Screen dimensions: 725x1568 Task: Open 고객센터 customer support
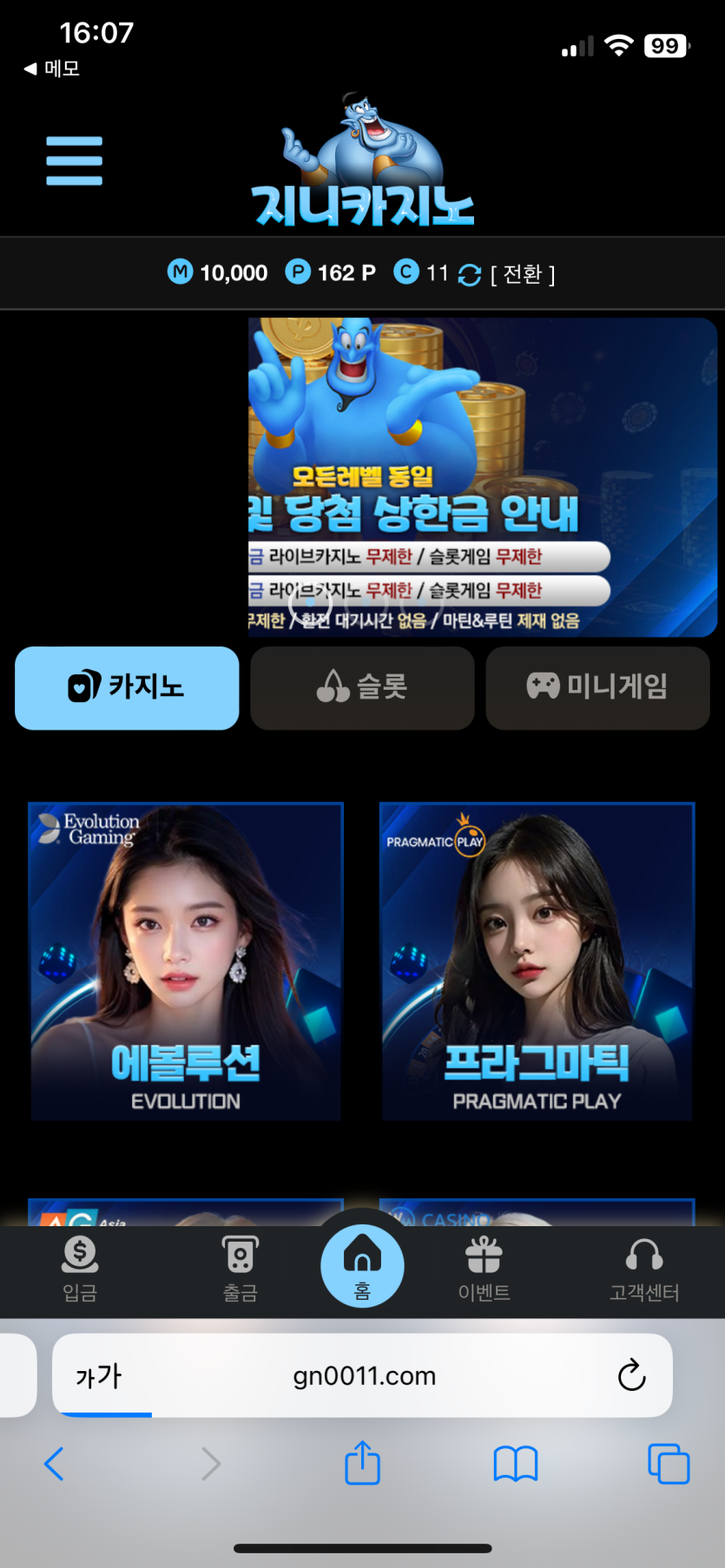pos(644,1269)
